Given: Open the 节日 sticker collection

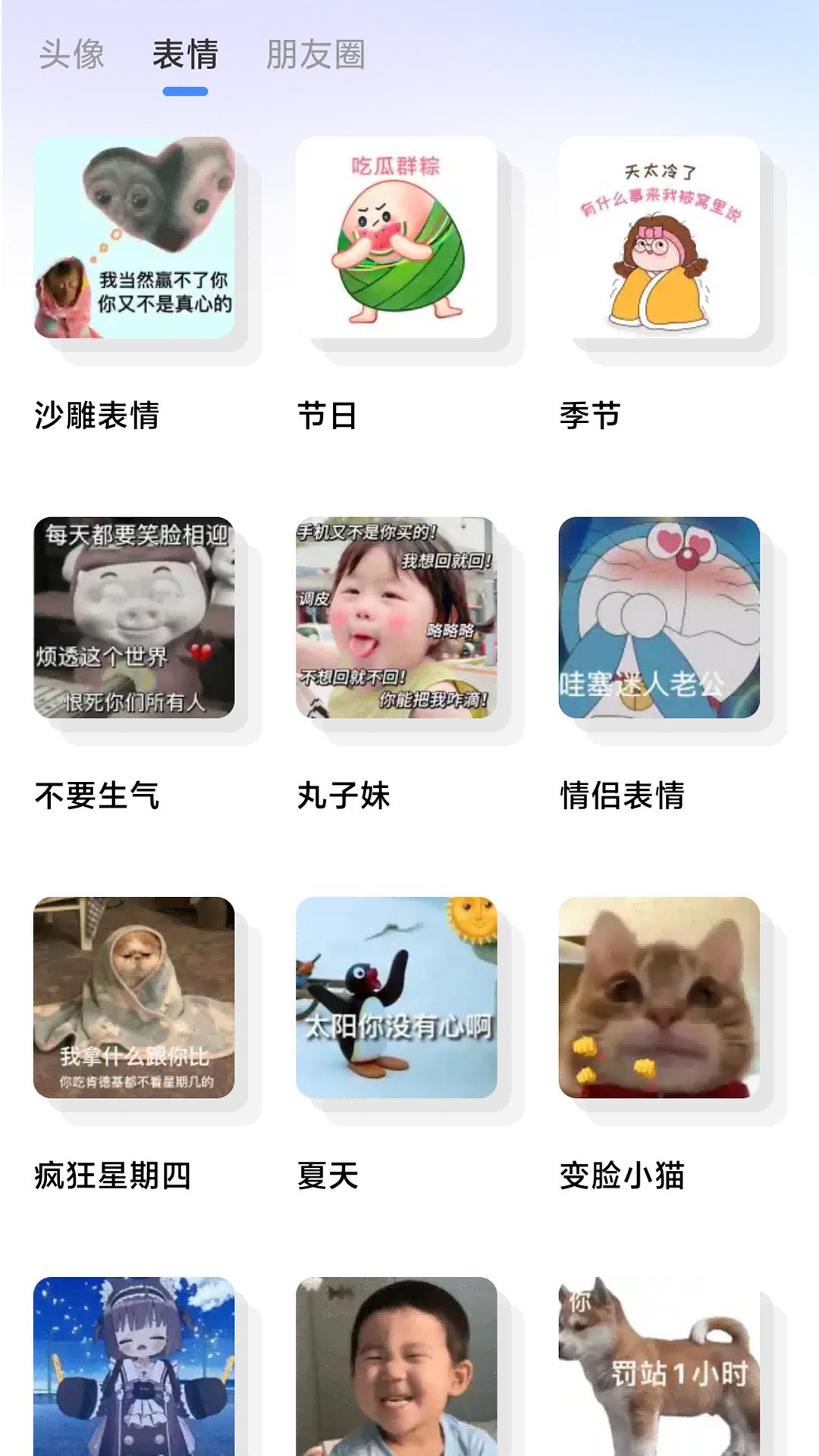Looking at the screenshot, I should [397, 238].
